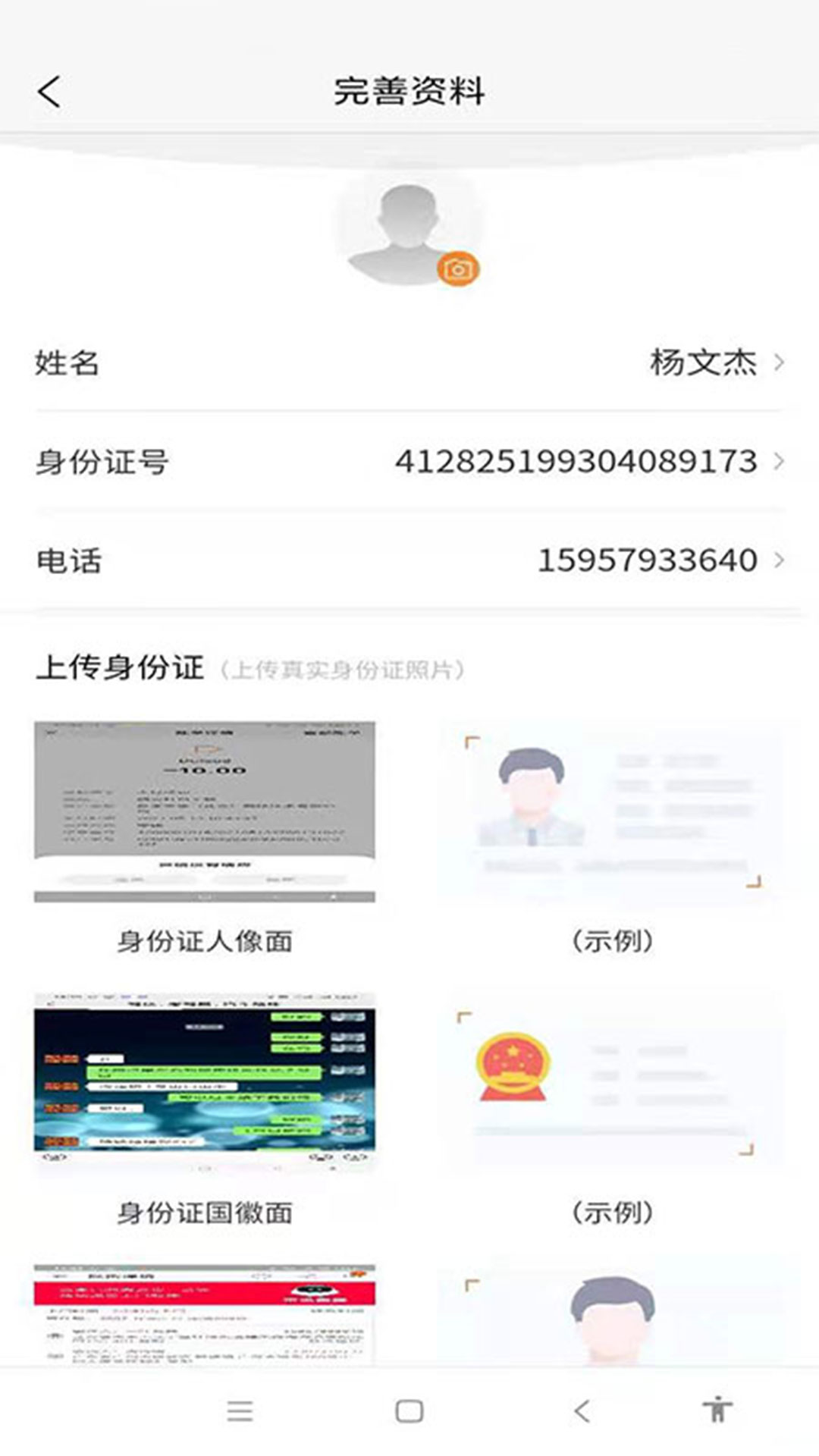819x1456 pixels.
Task: Tap the camera icon on the avatar
Action: point(458,268)
